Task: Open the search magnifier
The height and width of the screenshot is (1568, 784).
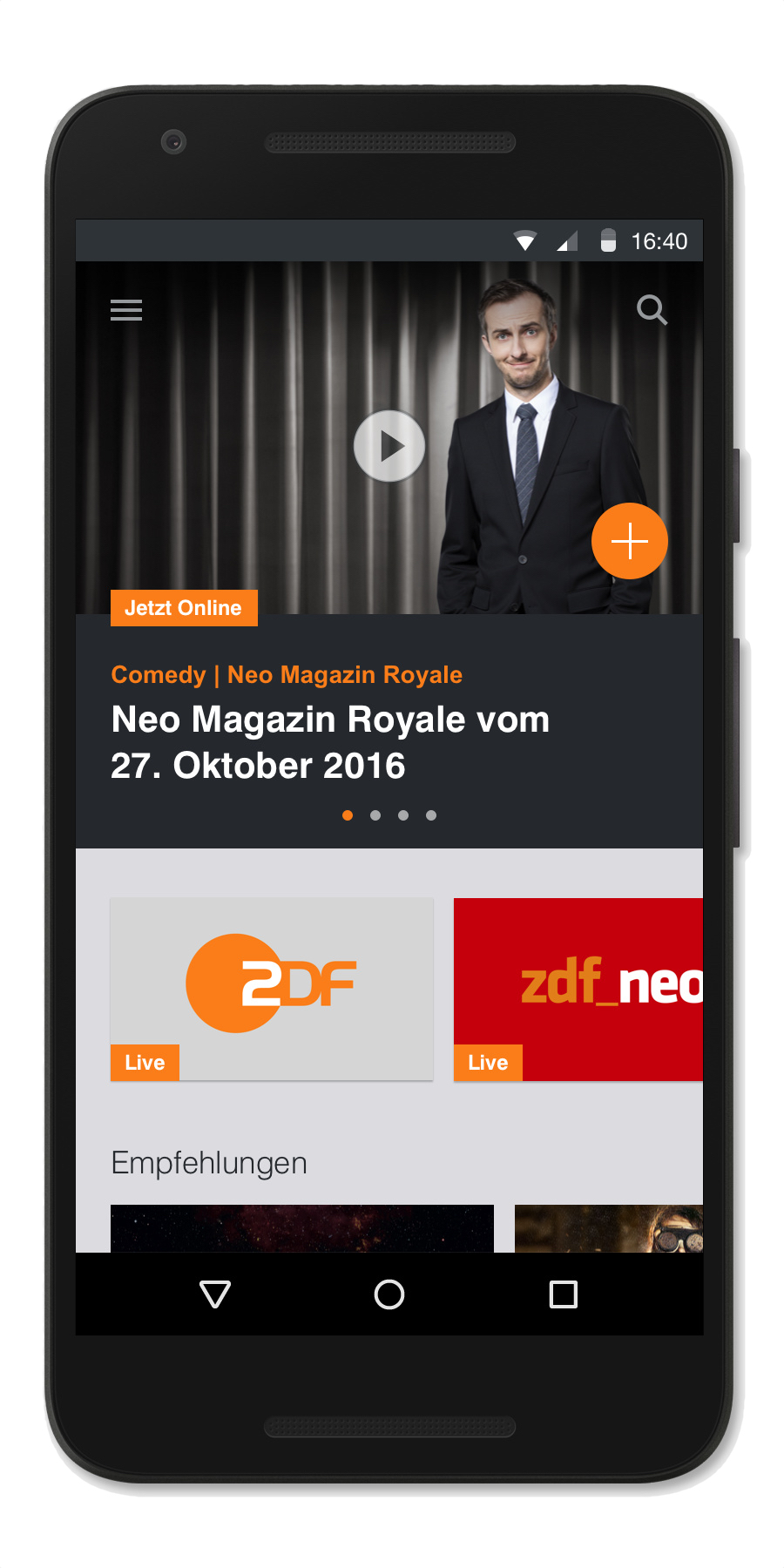Action: (652, 310)
